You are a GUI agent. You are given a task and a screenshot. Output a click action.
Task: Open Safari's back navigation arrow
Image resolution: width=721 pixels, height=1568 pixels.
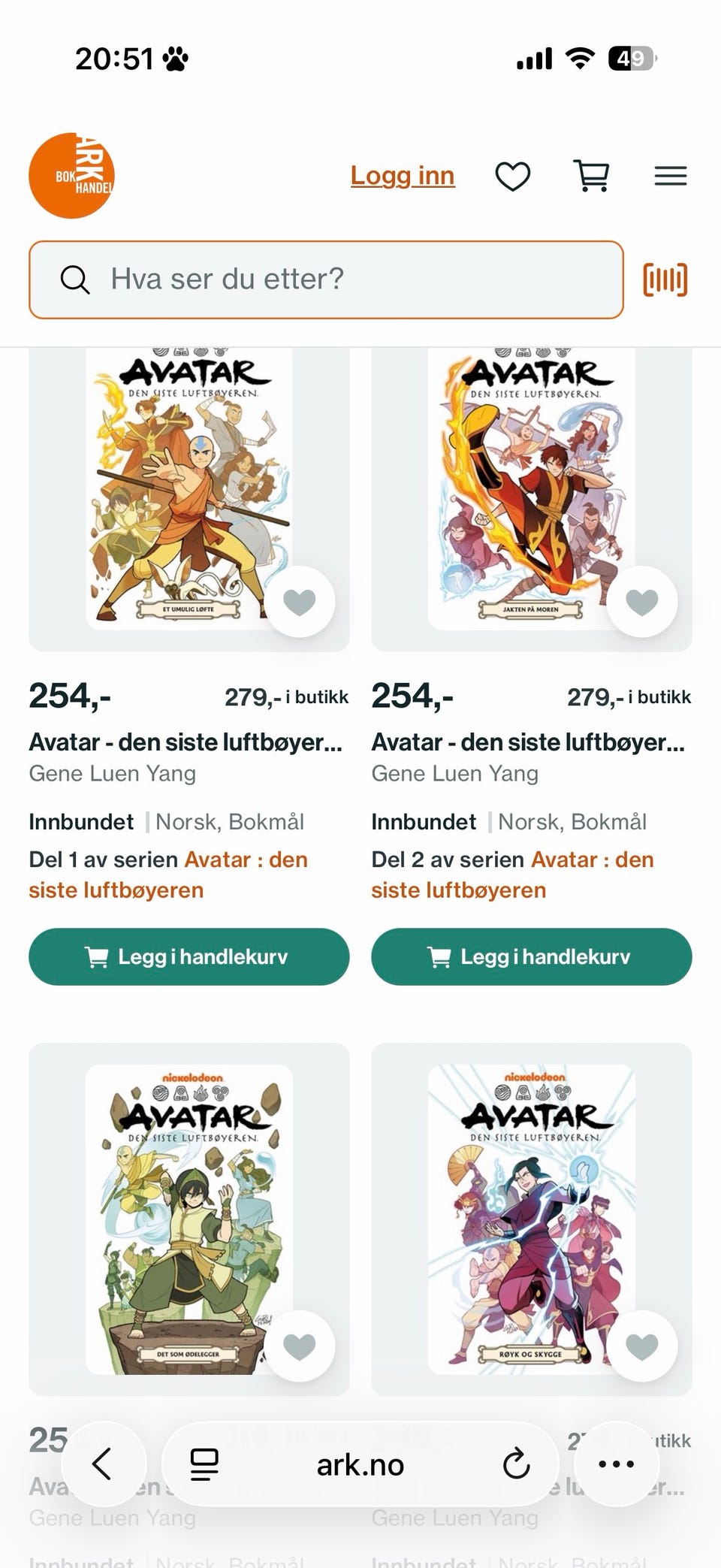(x=104, y=1464)
